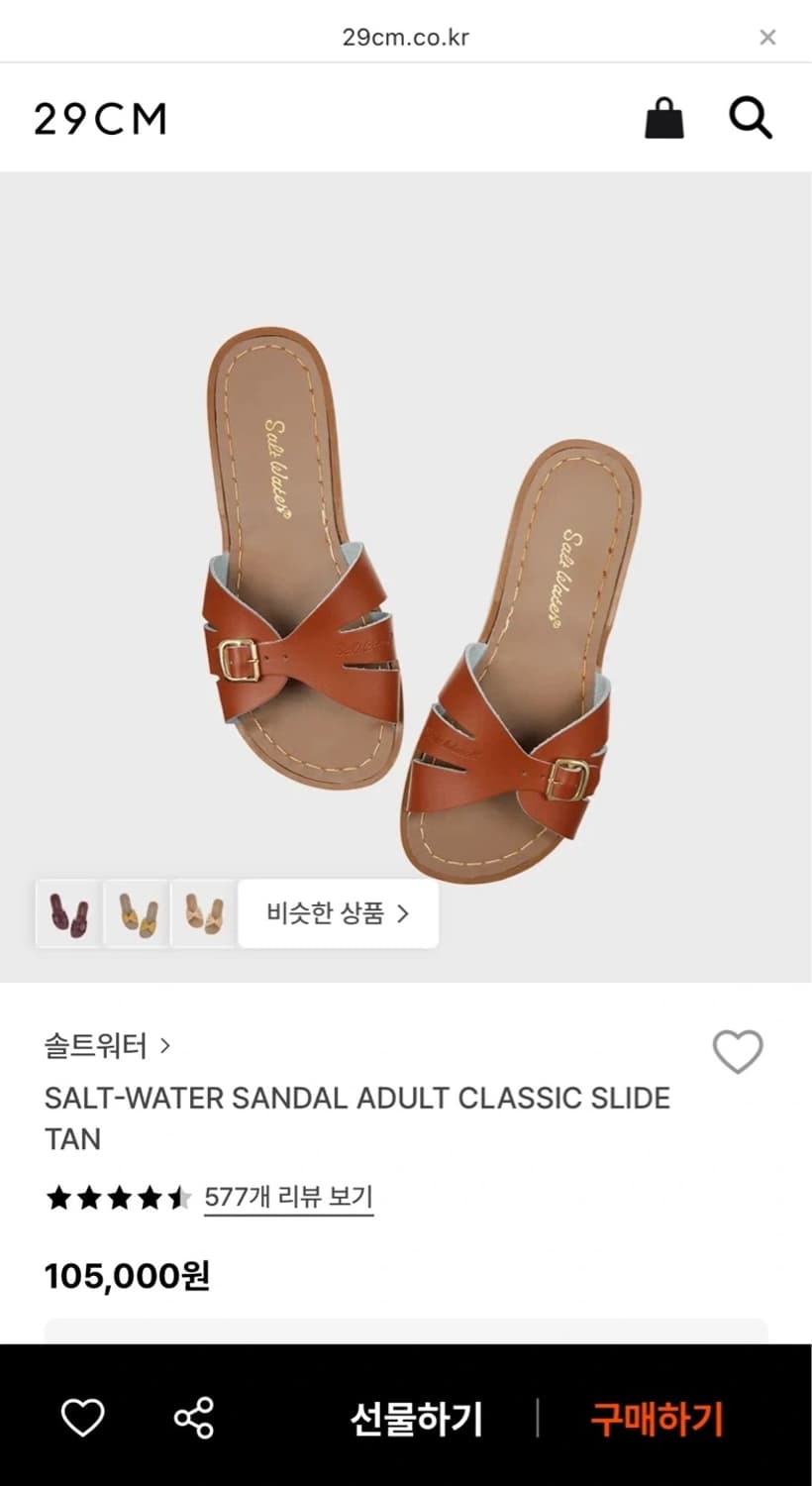Image resolution: width=812 pixels, height=1486 pixels.
Task: Open the search icon
Action: click(x=750, y=117)
